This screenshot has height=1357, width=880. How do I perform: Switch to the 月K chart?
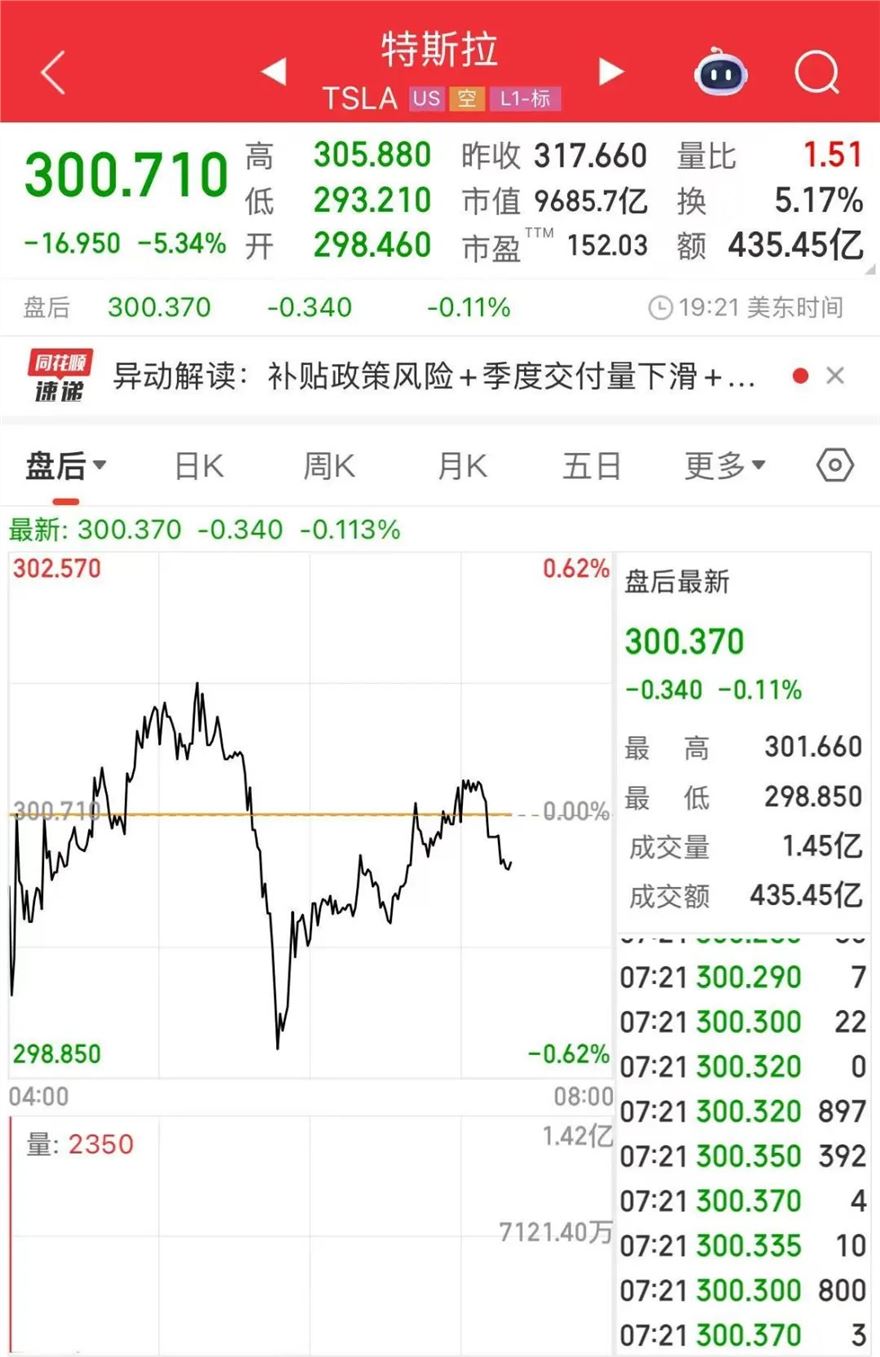[461, 466]
